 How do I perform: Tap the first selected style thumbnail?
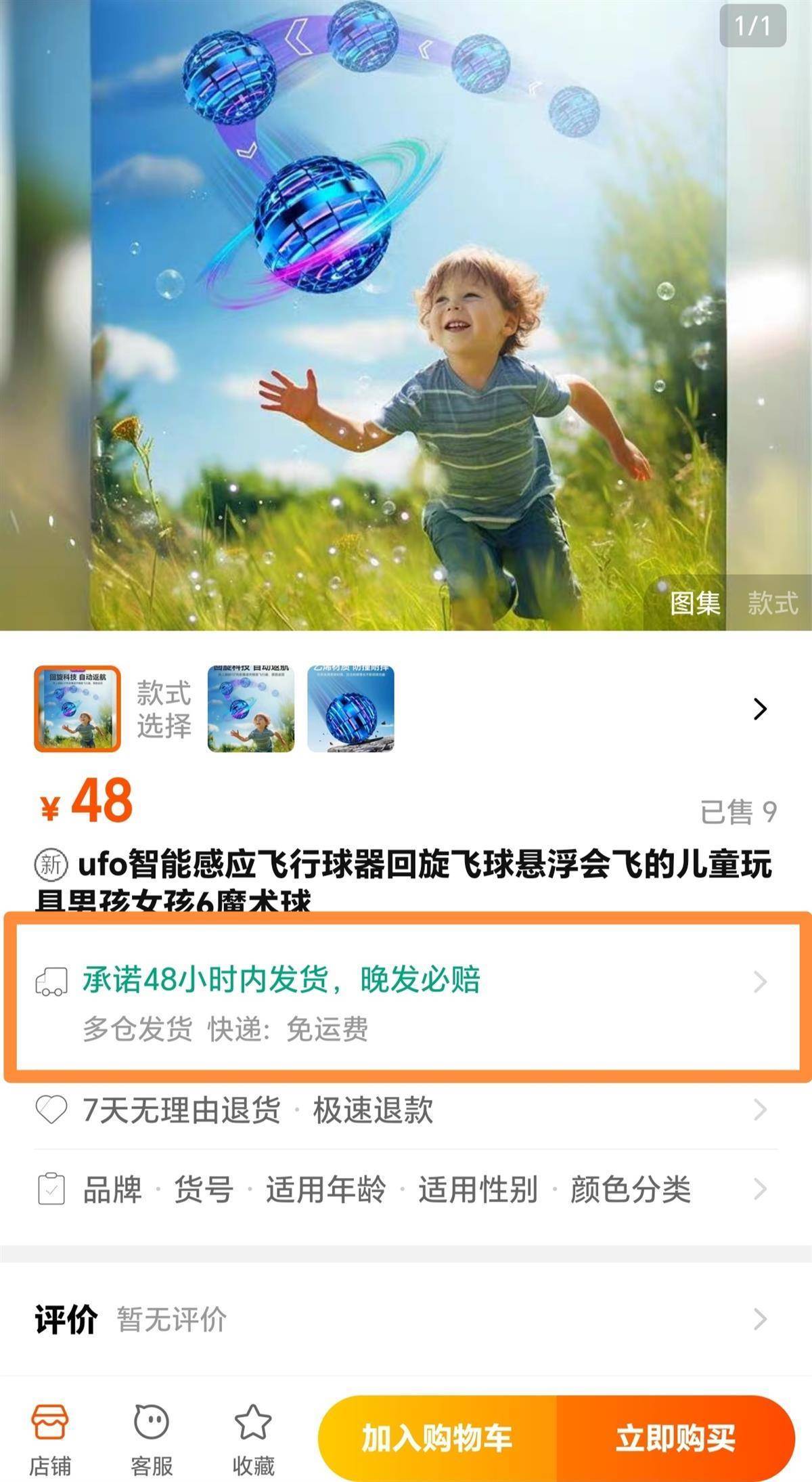point(78,709)
